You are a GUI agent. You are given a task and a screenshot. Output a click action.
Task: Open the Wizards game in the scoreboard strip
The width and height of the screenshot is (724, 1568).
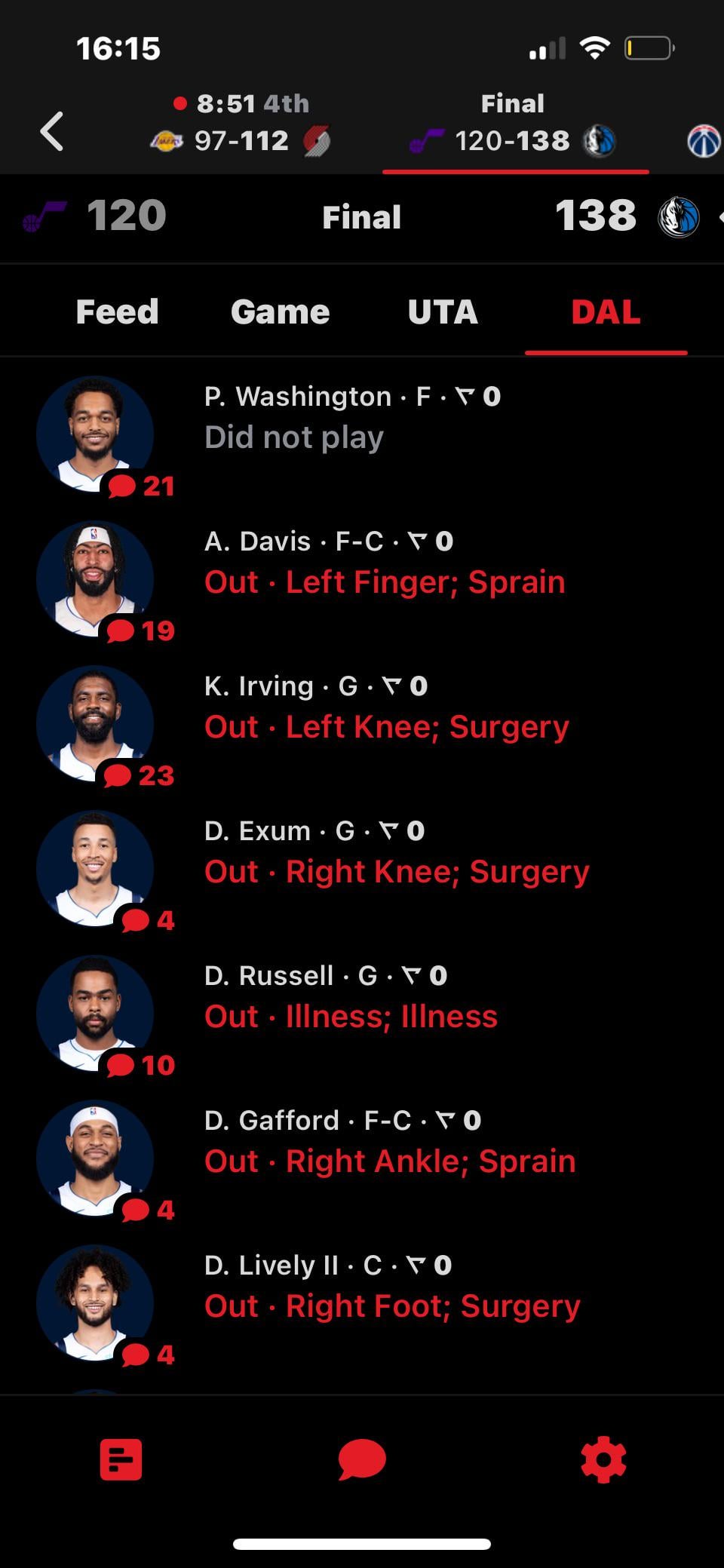point(703,140)
